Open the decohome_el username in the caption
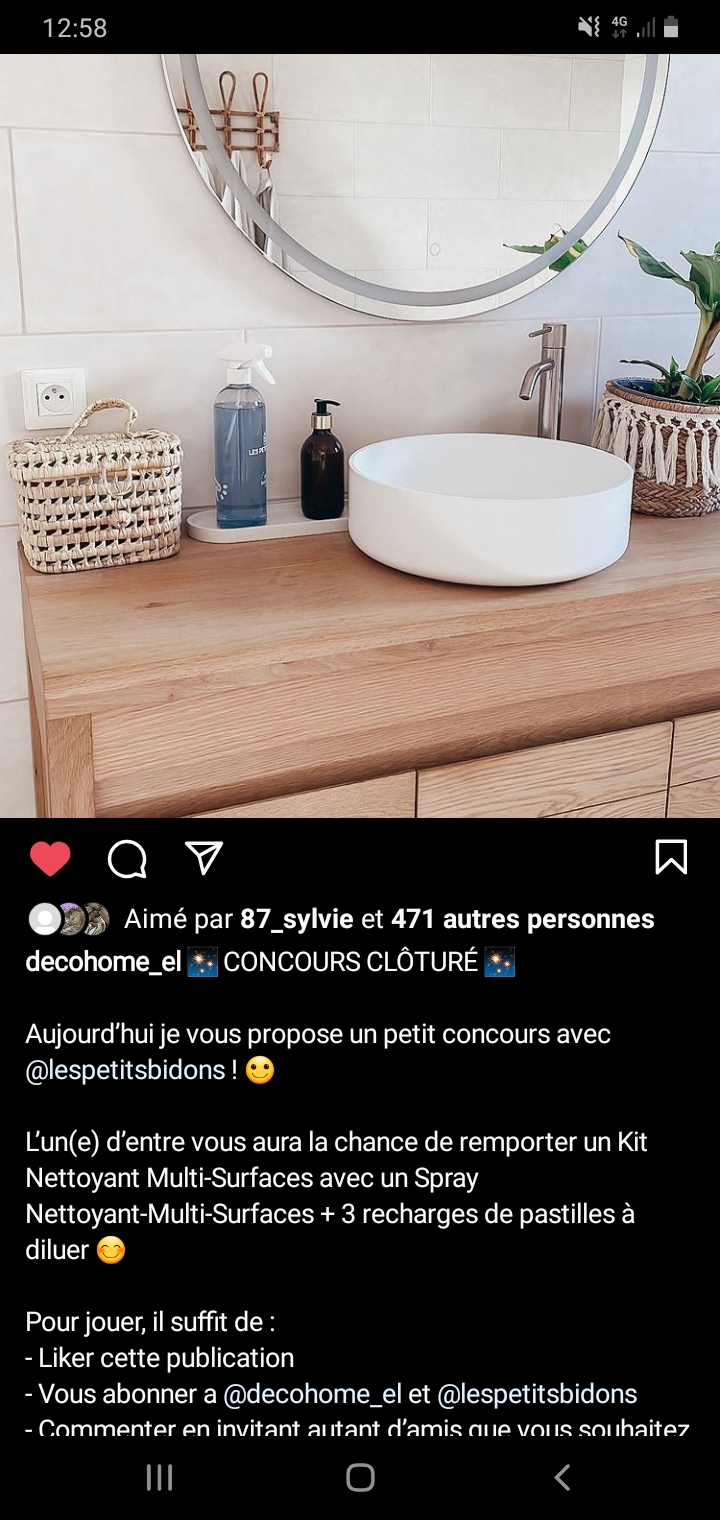The height and width of the screenshot is (1520, 720). pos(103,962)
